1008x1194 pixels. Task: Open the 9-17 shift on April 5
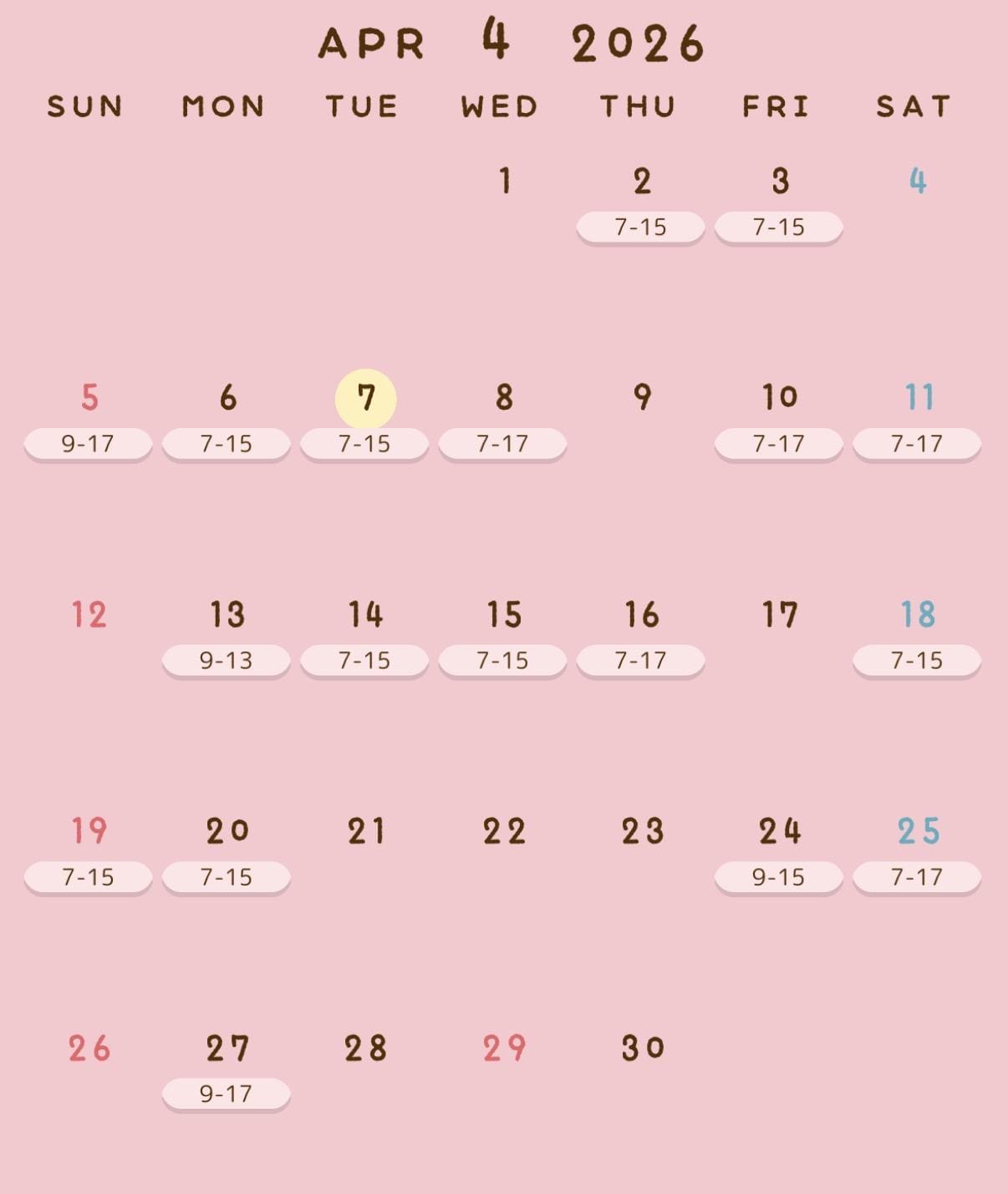(x=88, y=444)
